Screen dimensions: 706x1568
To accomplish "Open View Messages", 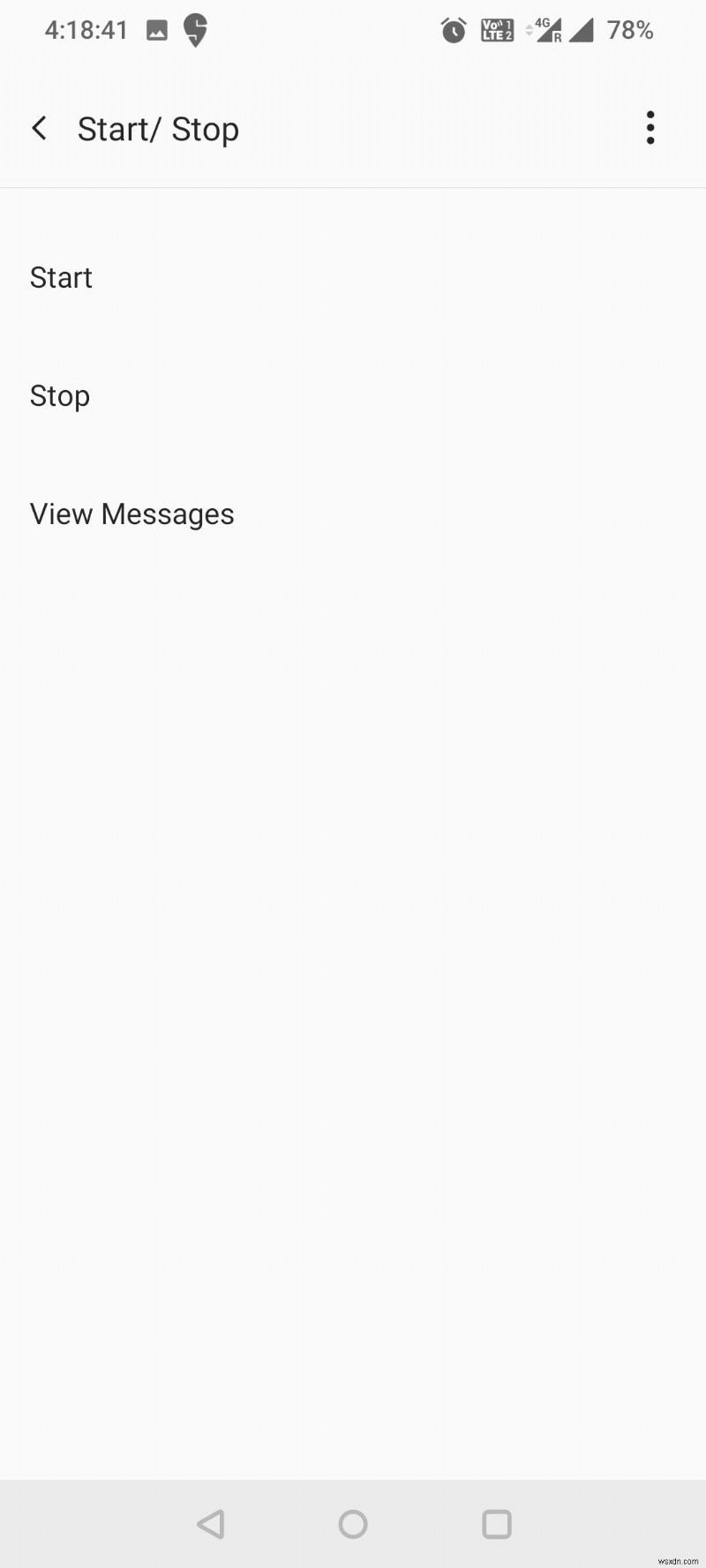I will click(132, 514).
